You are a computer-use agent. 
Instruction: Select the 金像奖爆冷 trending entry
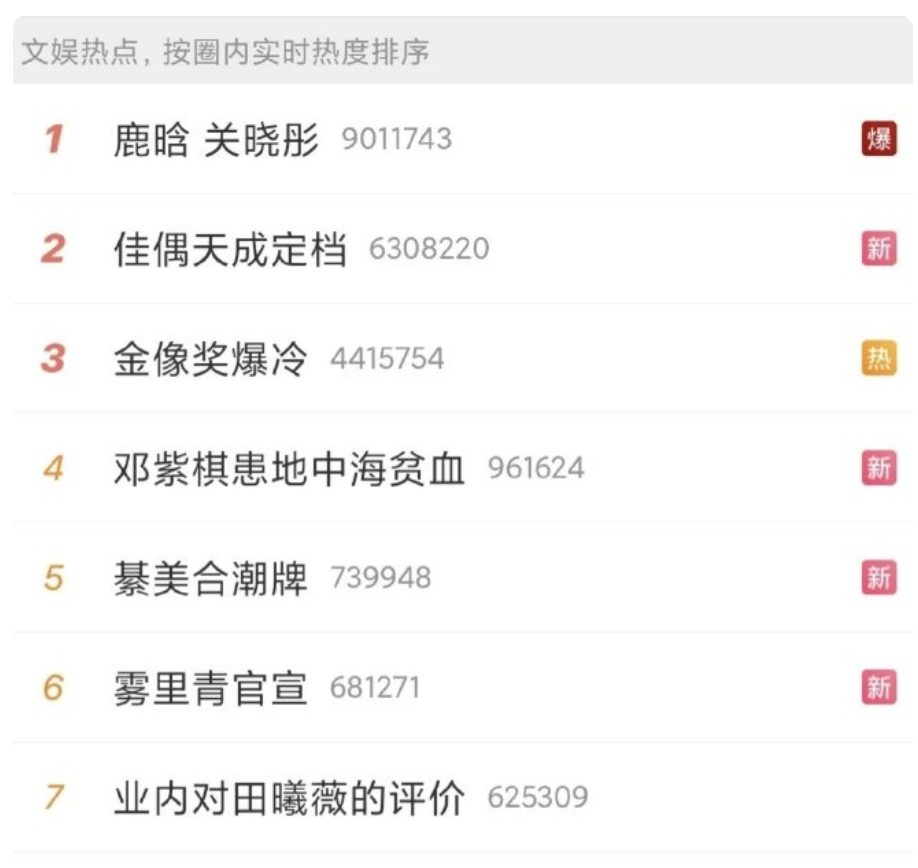(210, 359)
